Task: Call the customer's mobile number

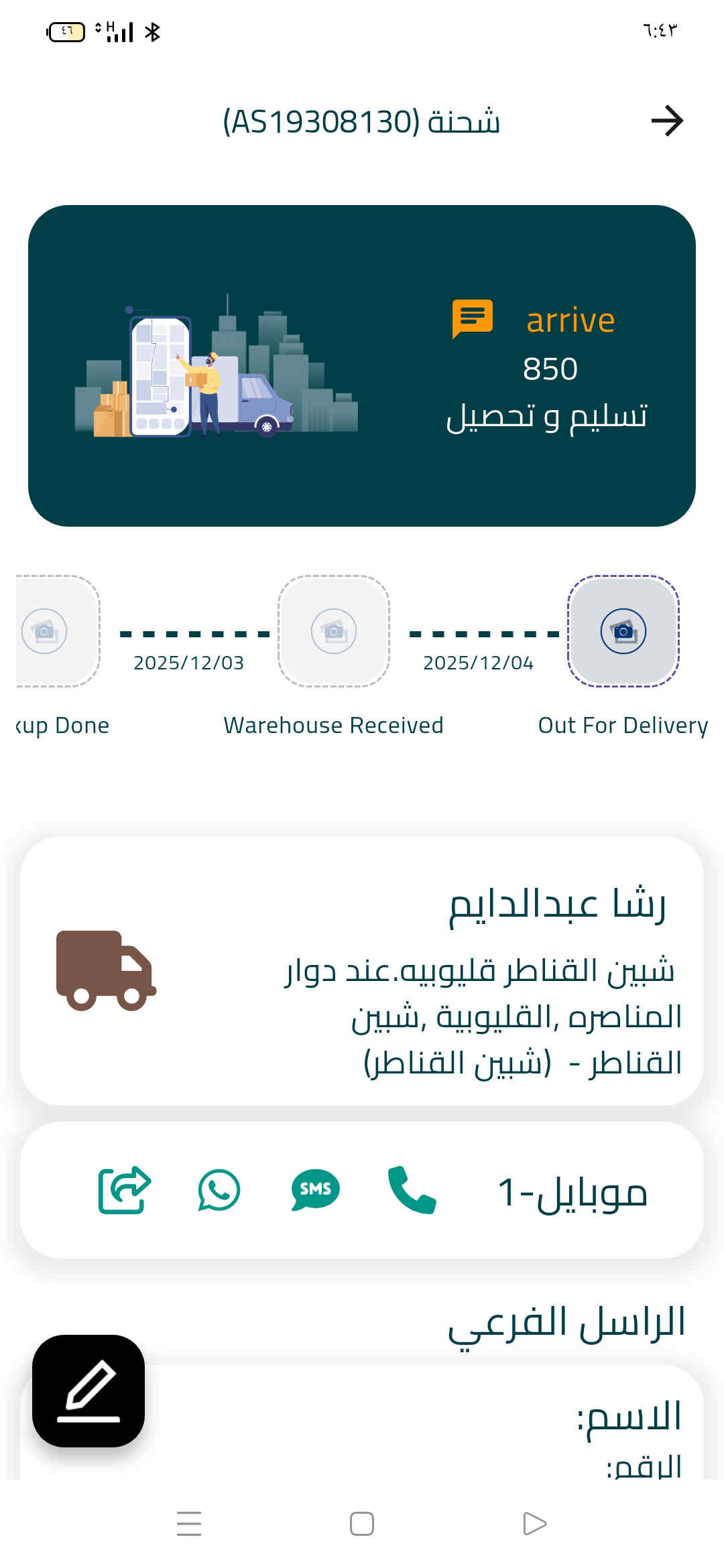Action: (412, 1190)
